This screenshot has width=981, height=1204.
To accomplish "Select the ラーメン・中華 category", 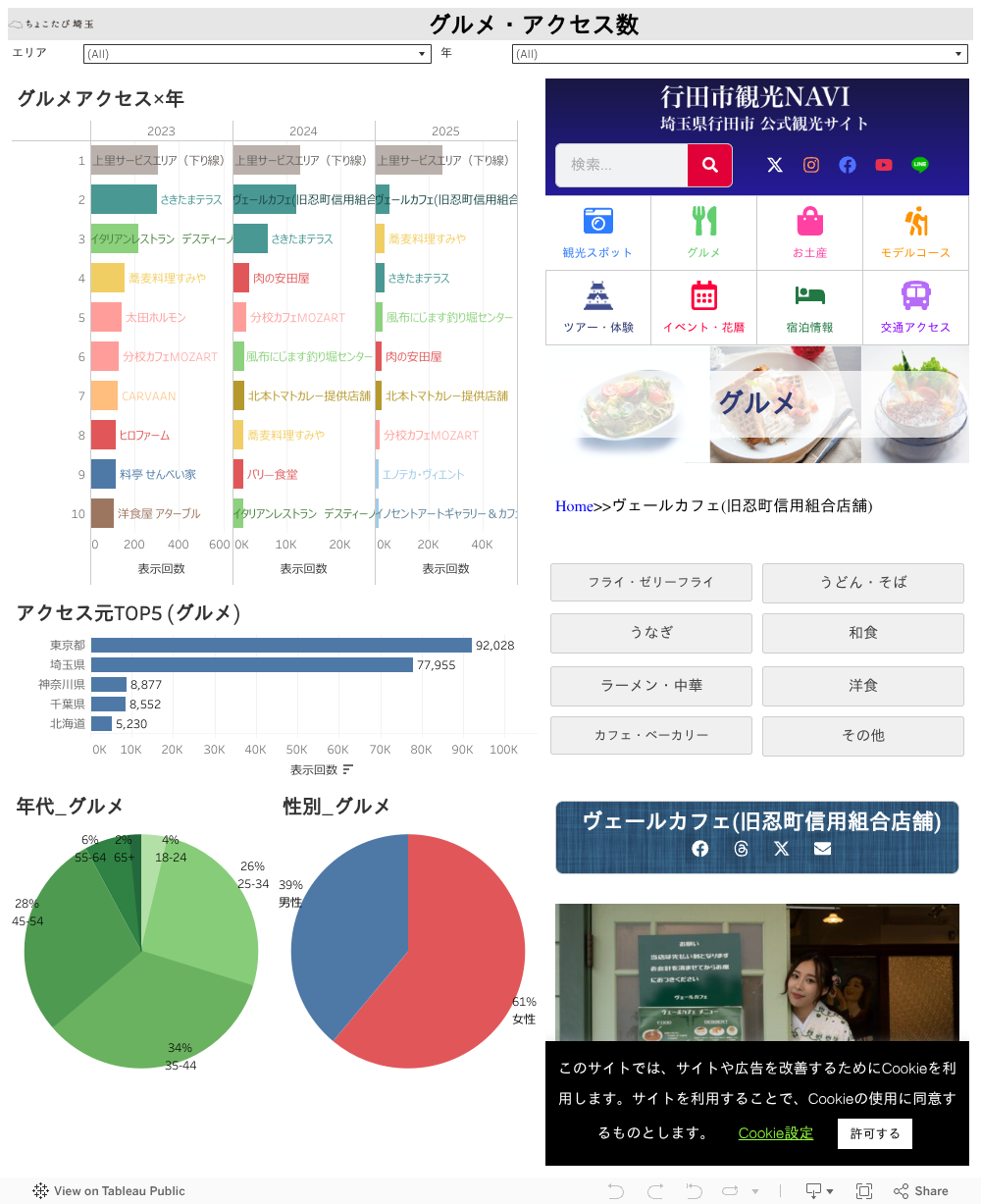I will click(650, 686).
